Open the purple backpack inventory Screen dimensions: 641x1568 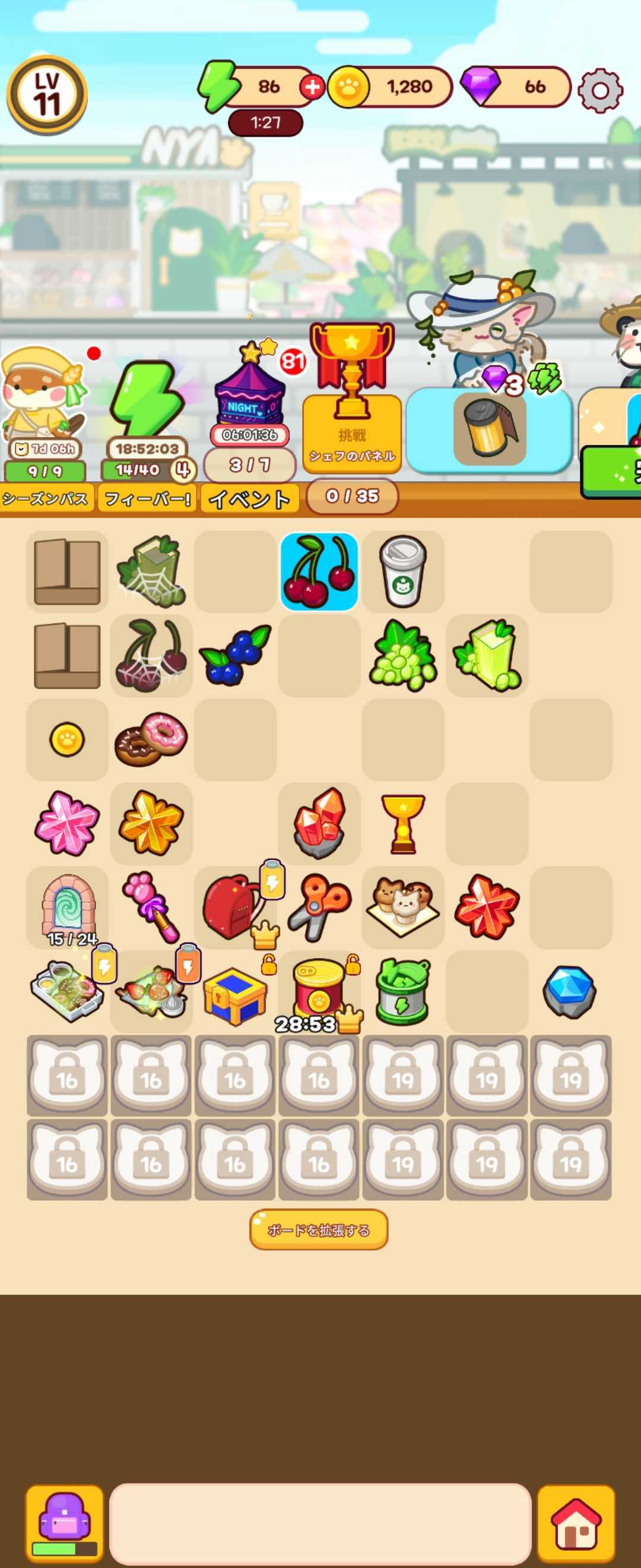65,1521
